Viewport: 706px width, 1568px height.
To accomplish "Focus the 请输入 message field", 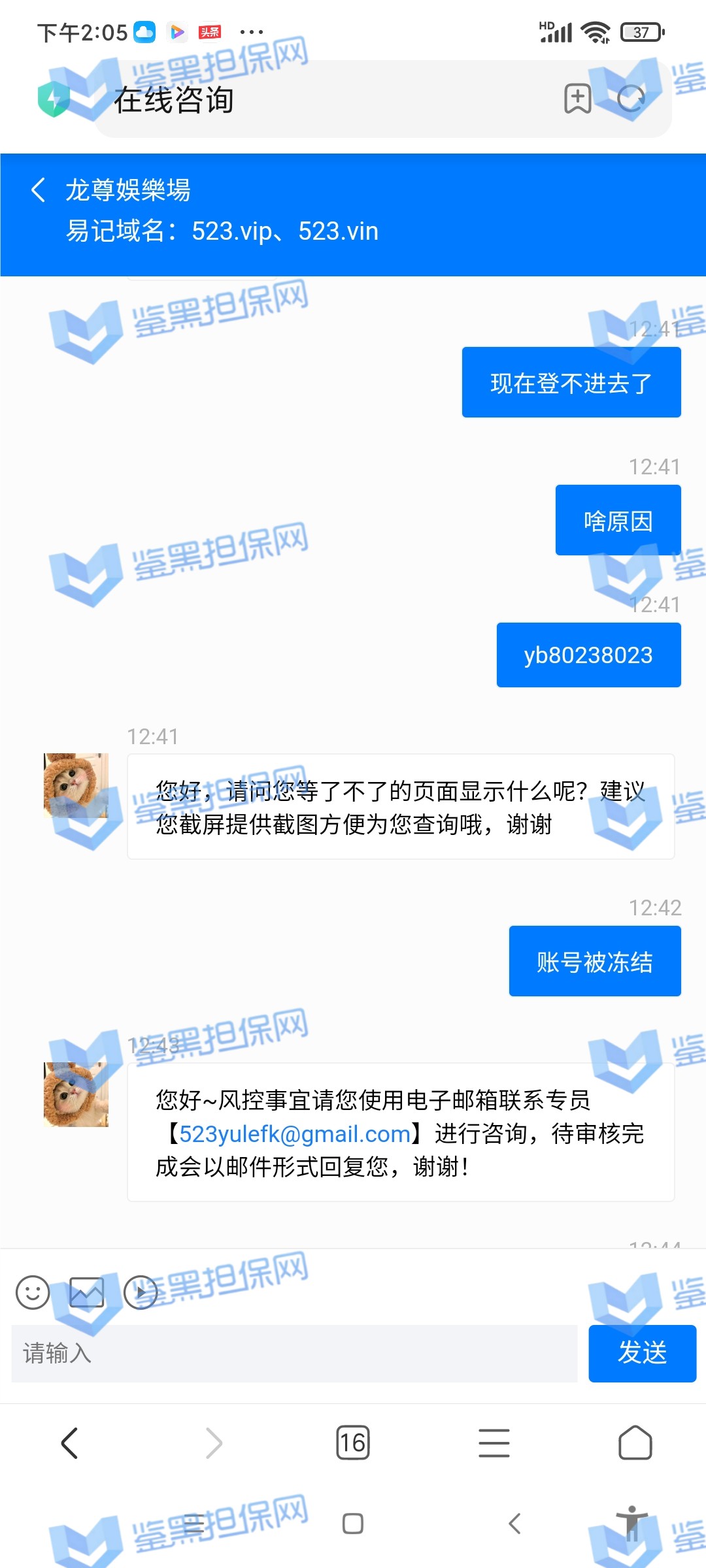I will pos(294,1353).
